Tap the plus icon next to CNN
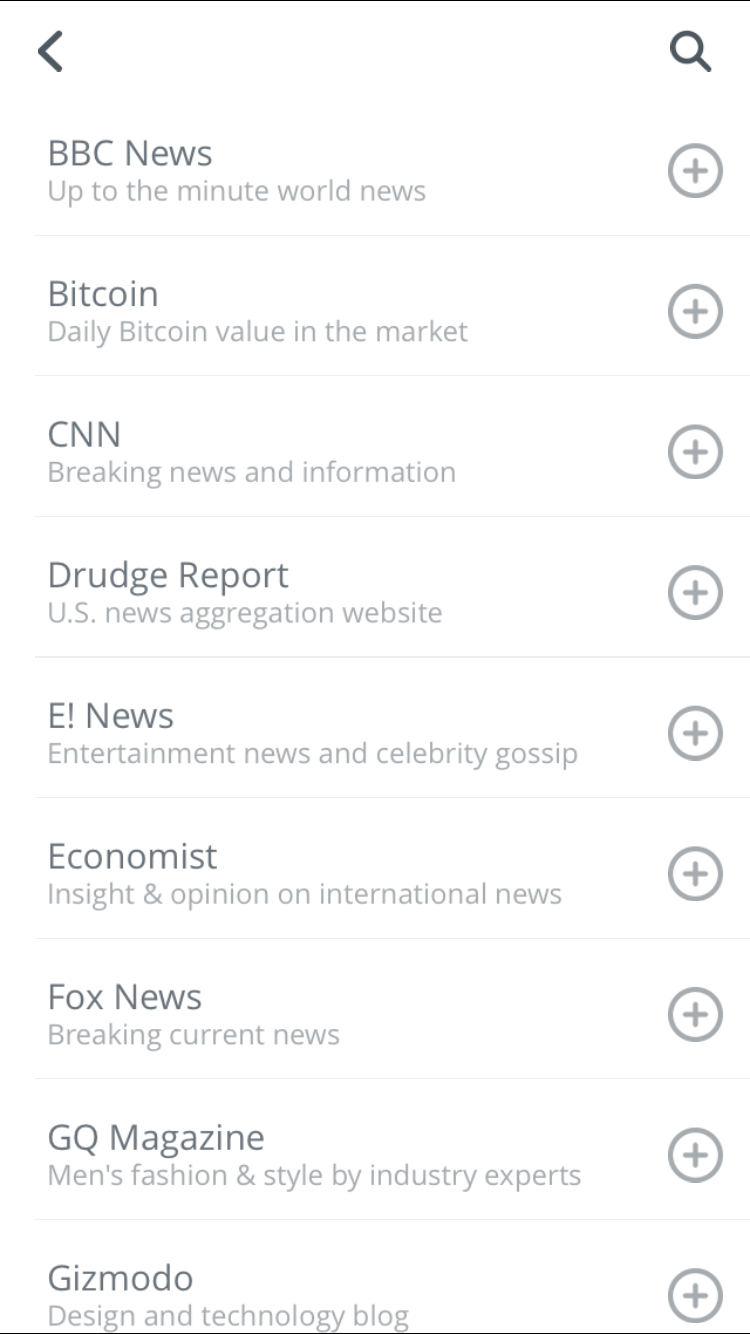The width and height of the screenshot is (750, 1334). click(695, 452)
